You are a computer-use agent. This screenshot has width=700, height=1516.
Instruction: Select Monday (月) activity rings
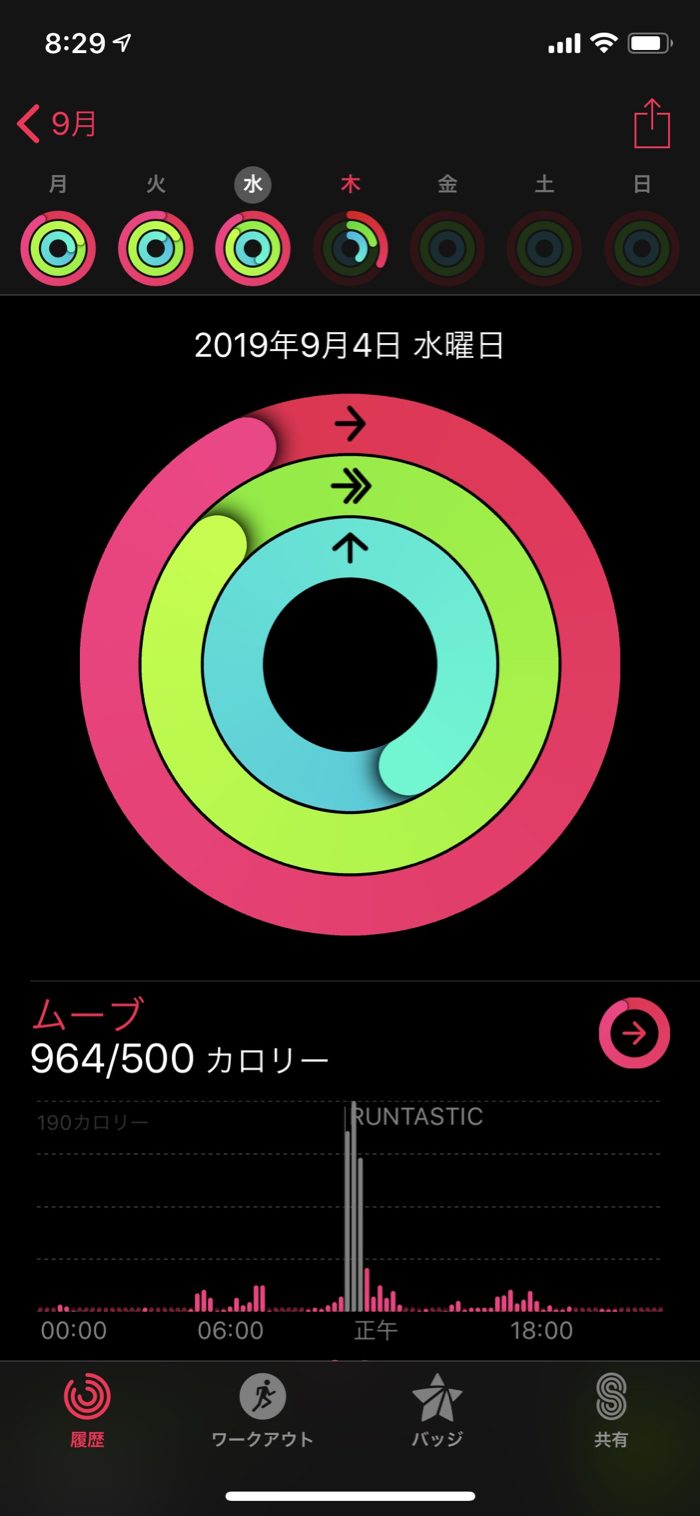click(58, 248)
